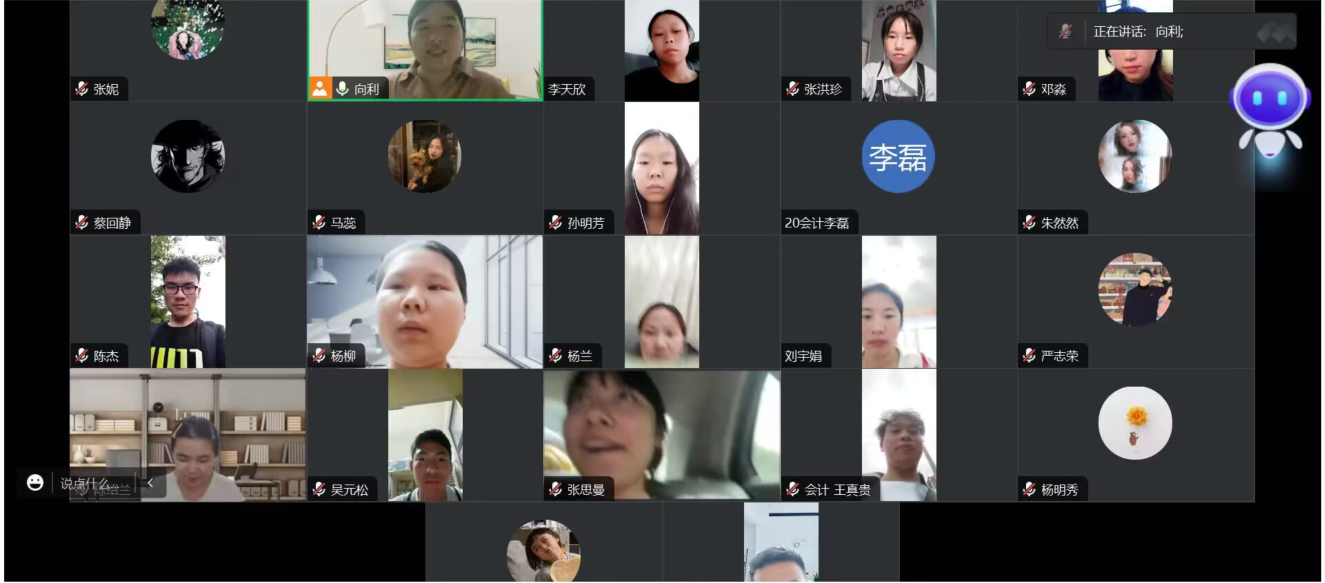The image size is (1325, 583).
Task: Collapse the chat bar with the arrow
Action: (x=150, y=483)
